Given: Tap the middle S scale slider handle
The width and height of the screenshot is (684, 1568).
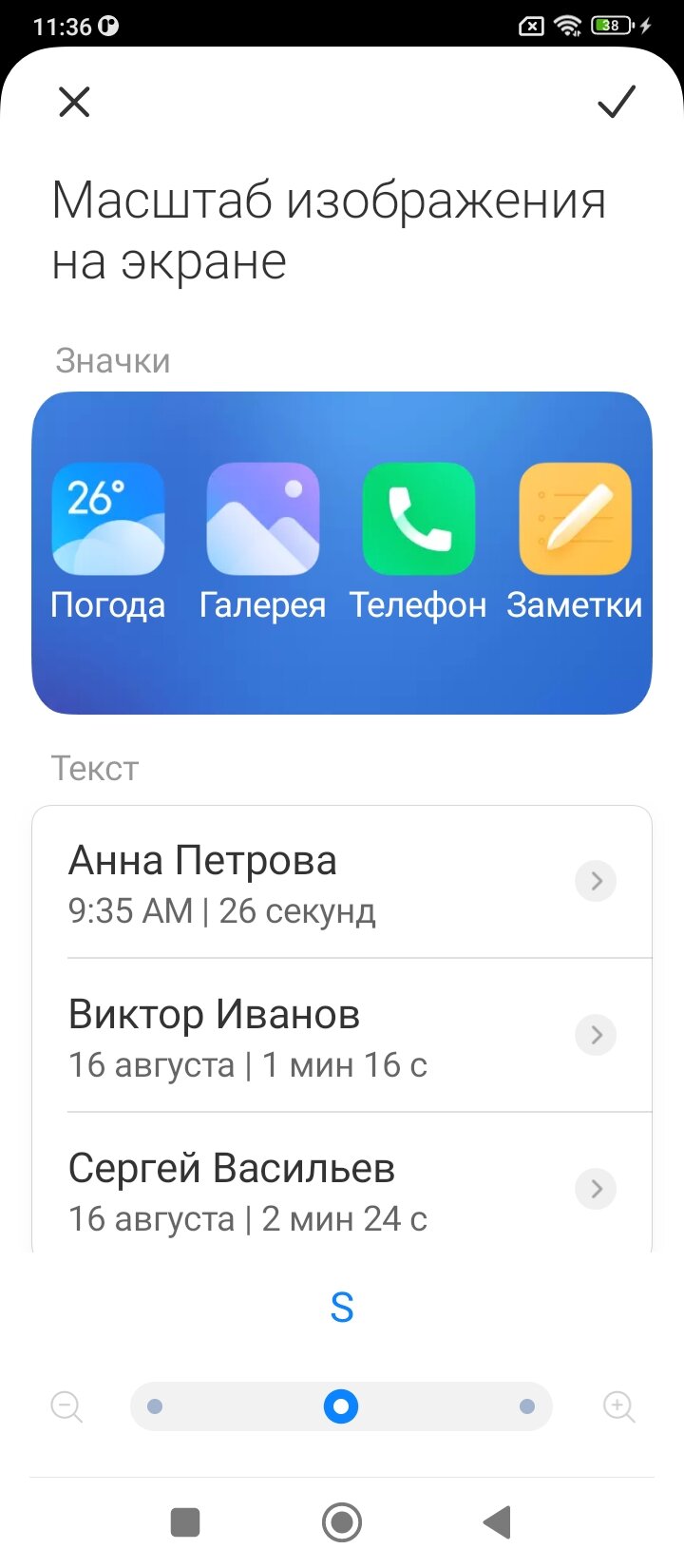Looking at the screenshot, I should click(x=341, y=1406).
